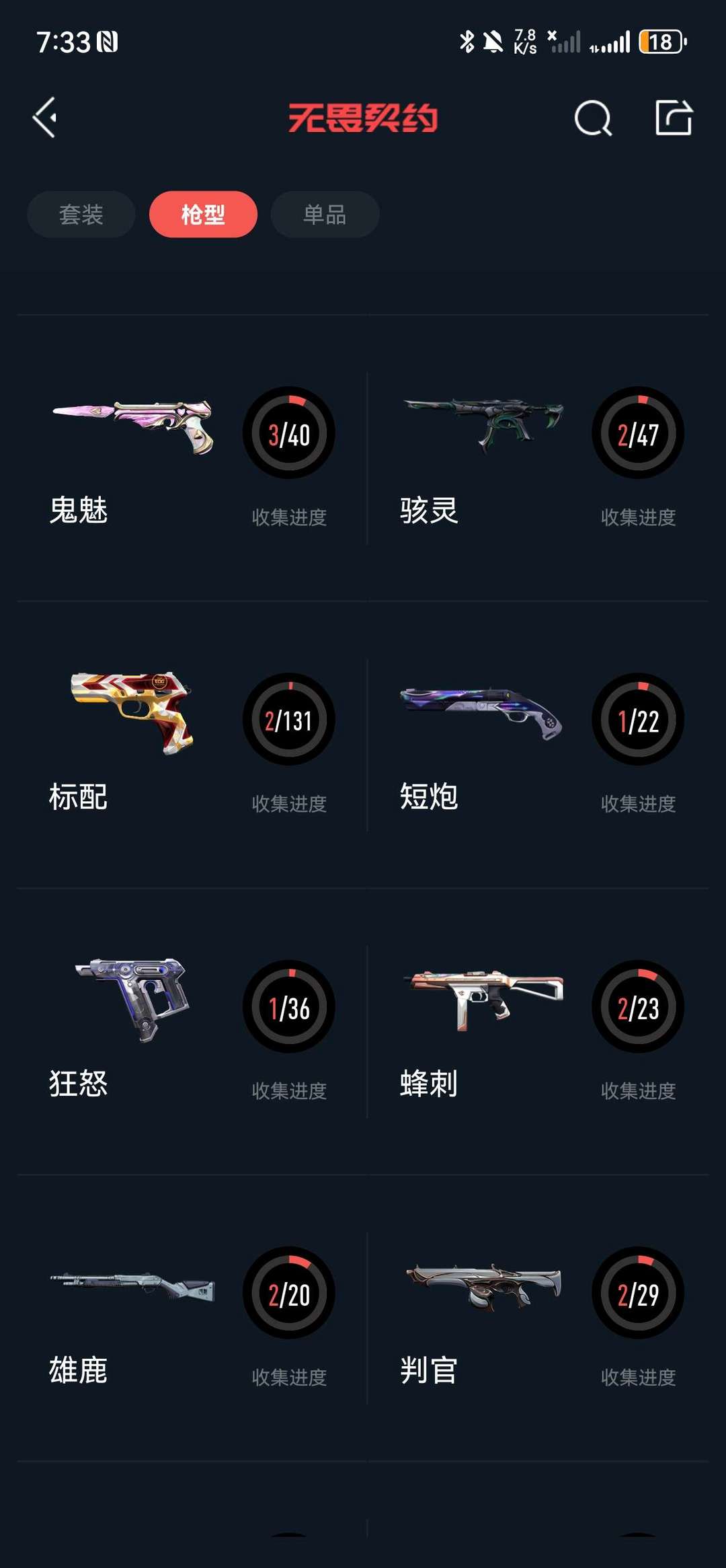The height and width of the screenshot is (1568, 726).
Task: Select the 枪型 tab
Action: click(203, 215)
